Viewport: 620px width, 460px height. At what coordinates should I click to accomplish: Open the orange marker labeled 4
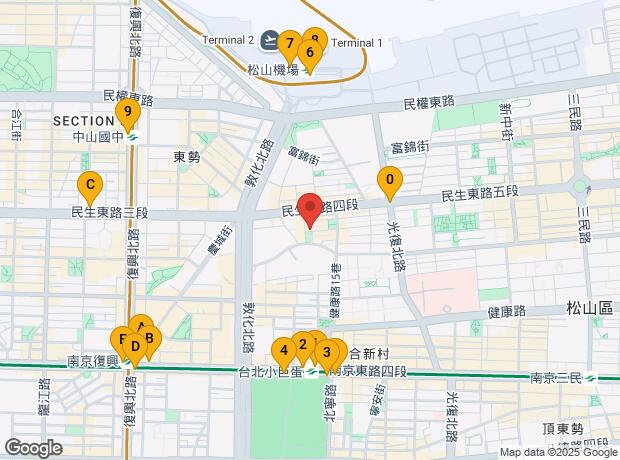point(284,350)
